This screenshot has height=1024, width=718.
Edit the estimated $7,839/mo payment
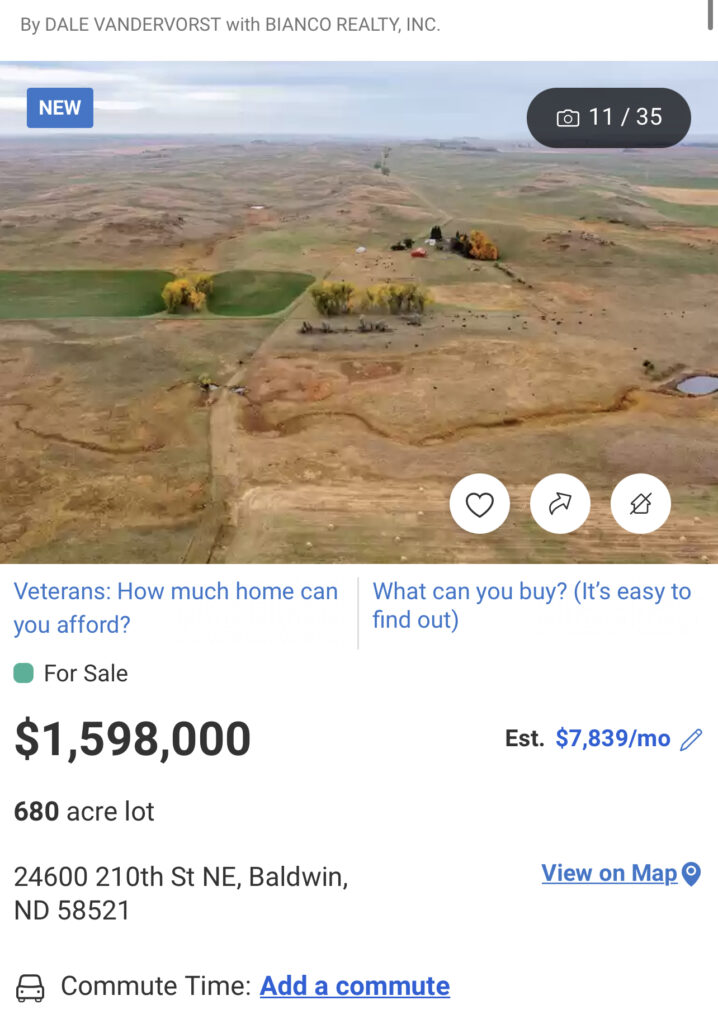(x=691, y=739)
